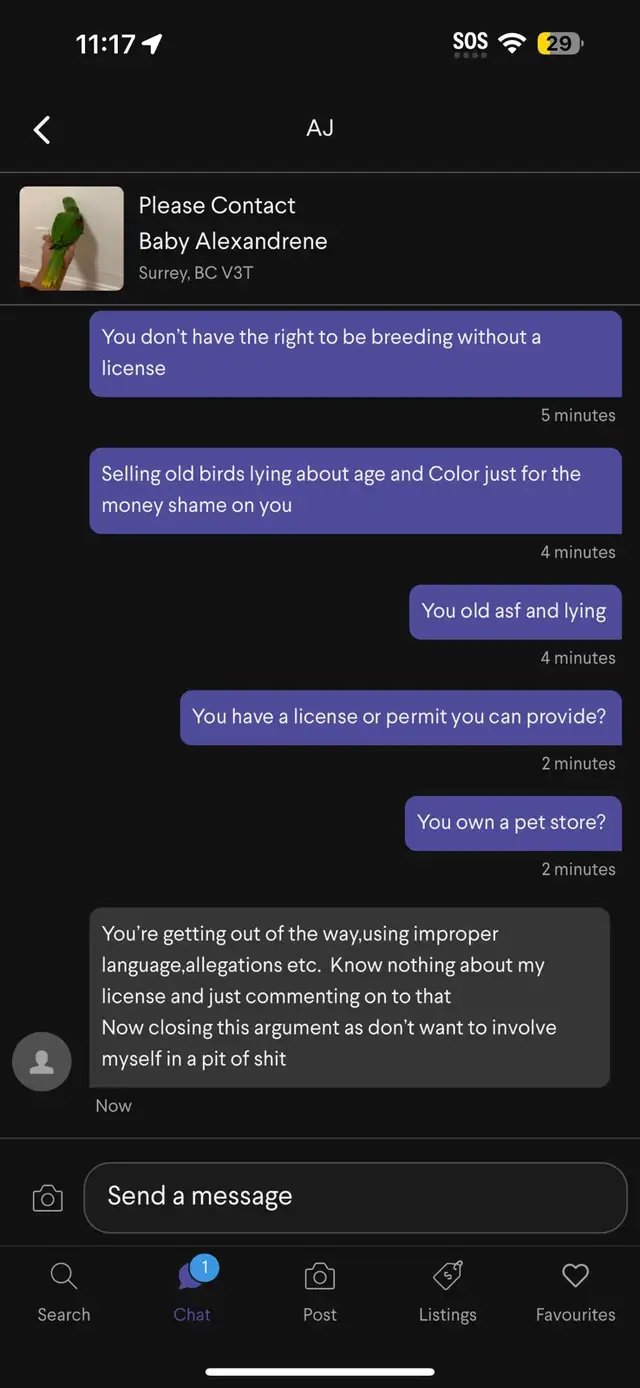
Task: Open the Chat tab
Action: pos(192,1292)
